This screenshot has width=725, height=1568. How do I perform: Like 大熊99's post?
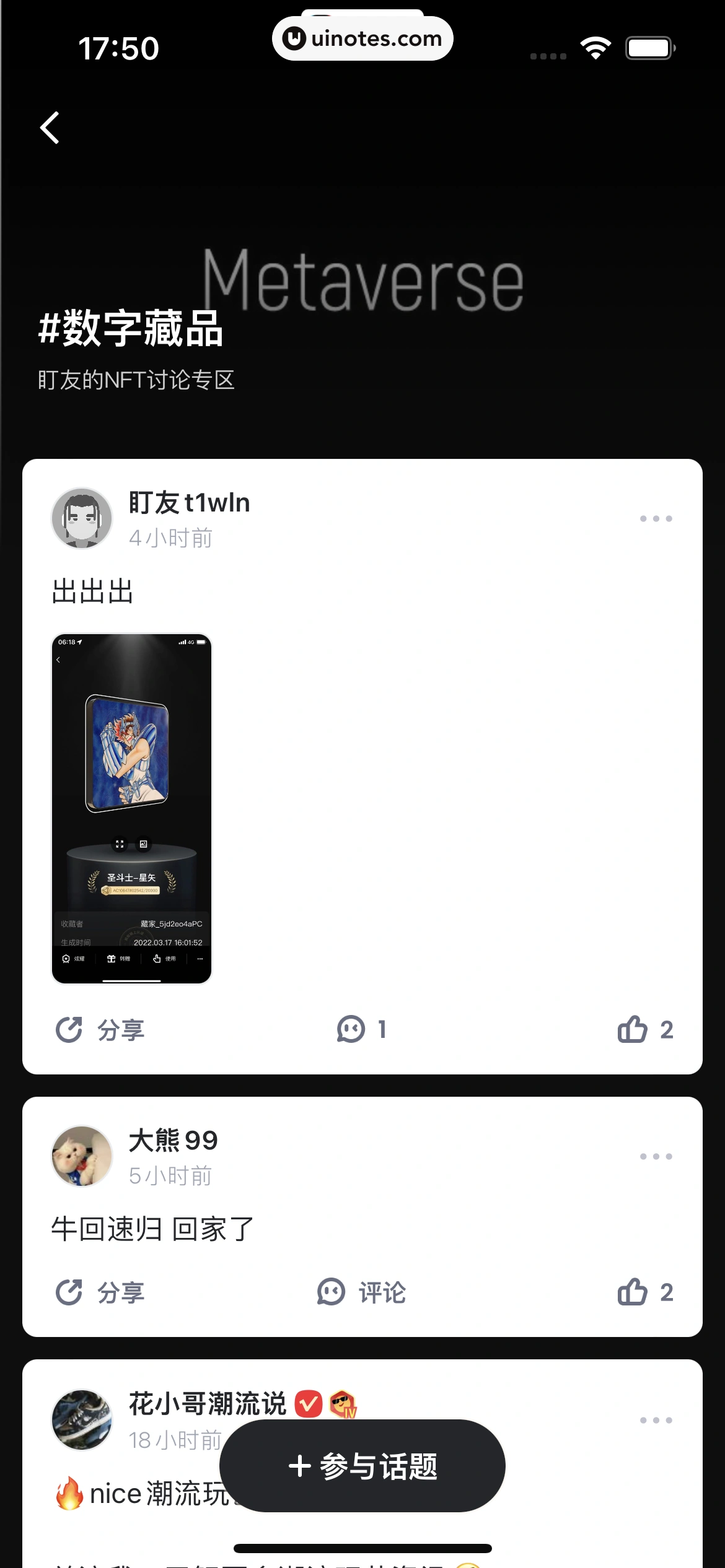(x=644, y=1292)
